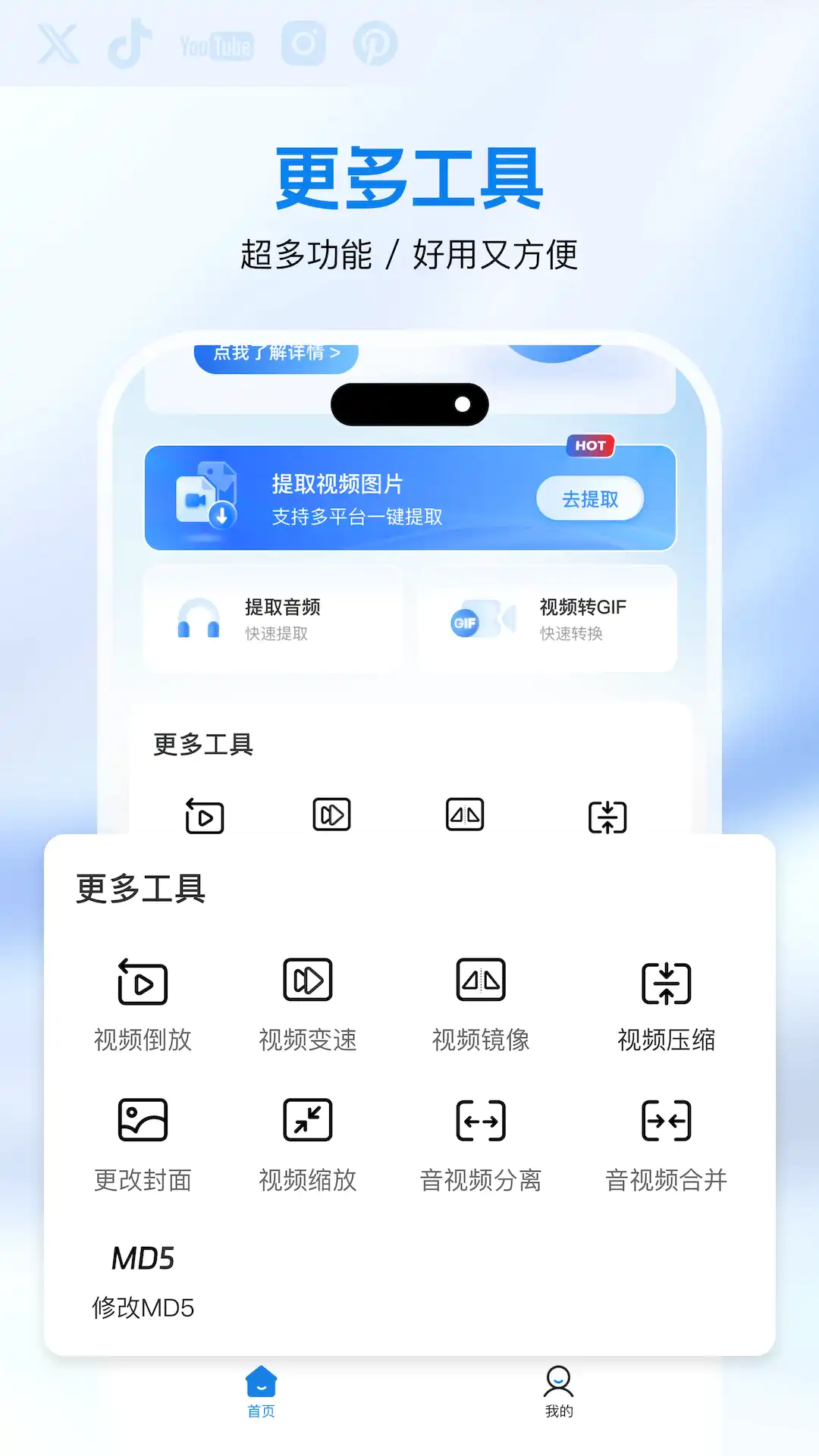Open the 点我了解详情 details link
819x1456 pixels.
click(275, 353)
